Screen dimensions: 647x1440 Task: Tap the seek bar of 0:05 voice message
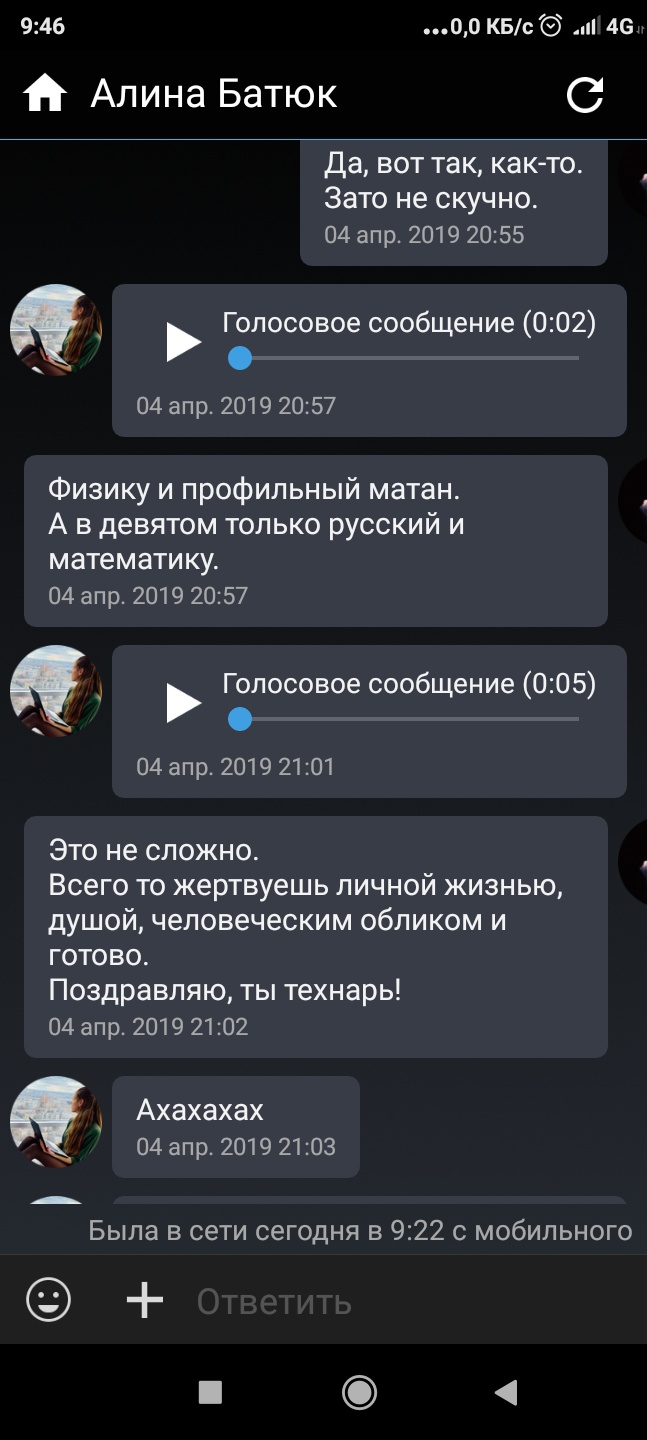(408, 719)
